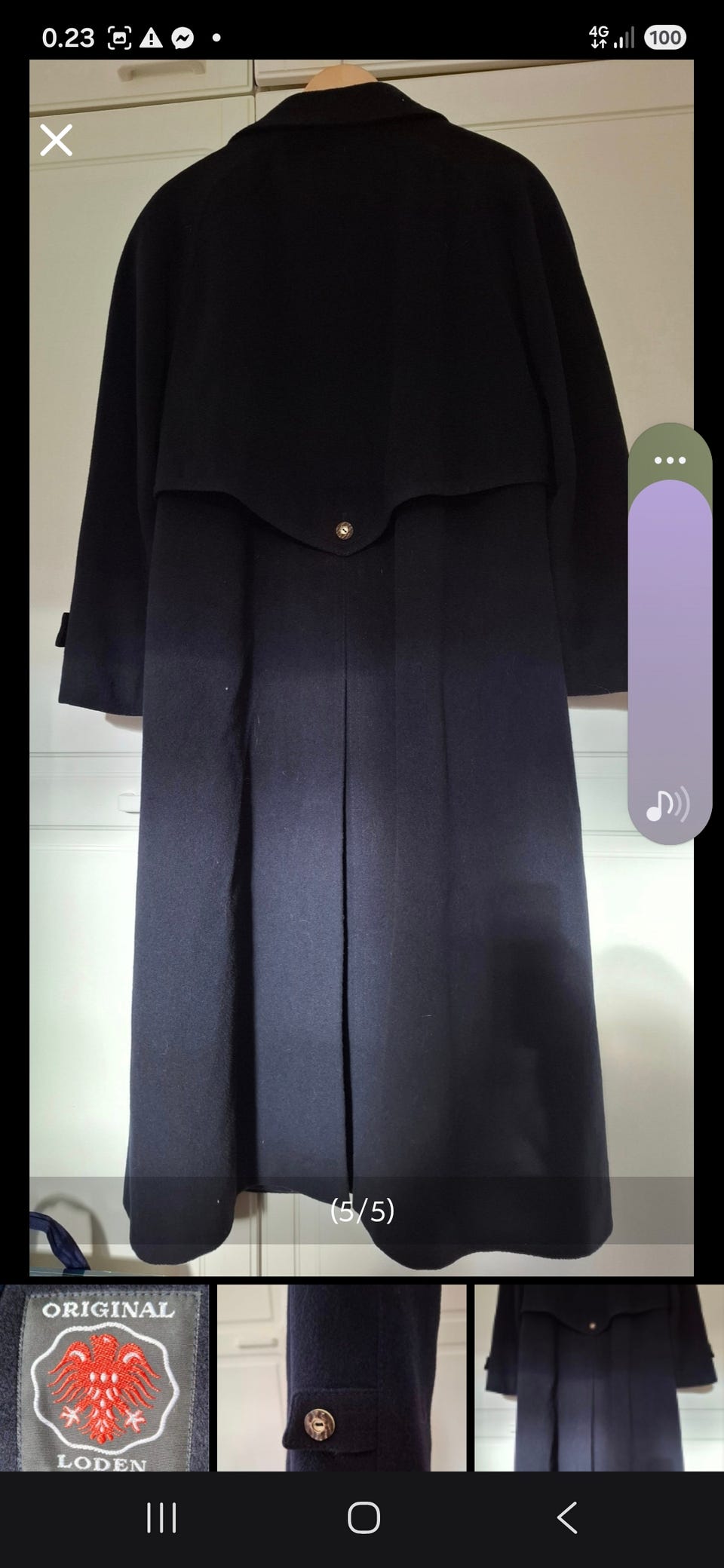Select the coat back view thumbnail
The image size is (724, 1568).
tap(600, 1377)
